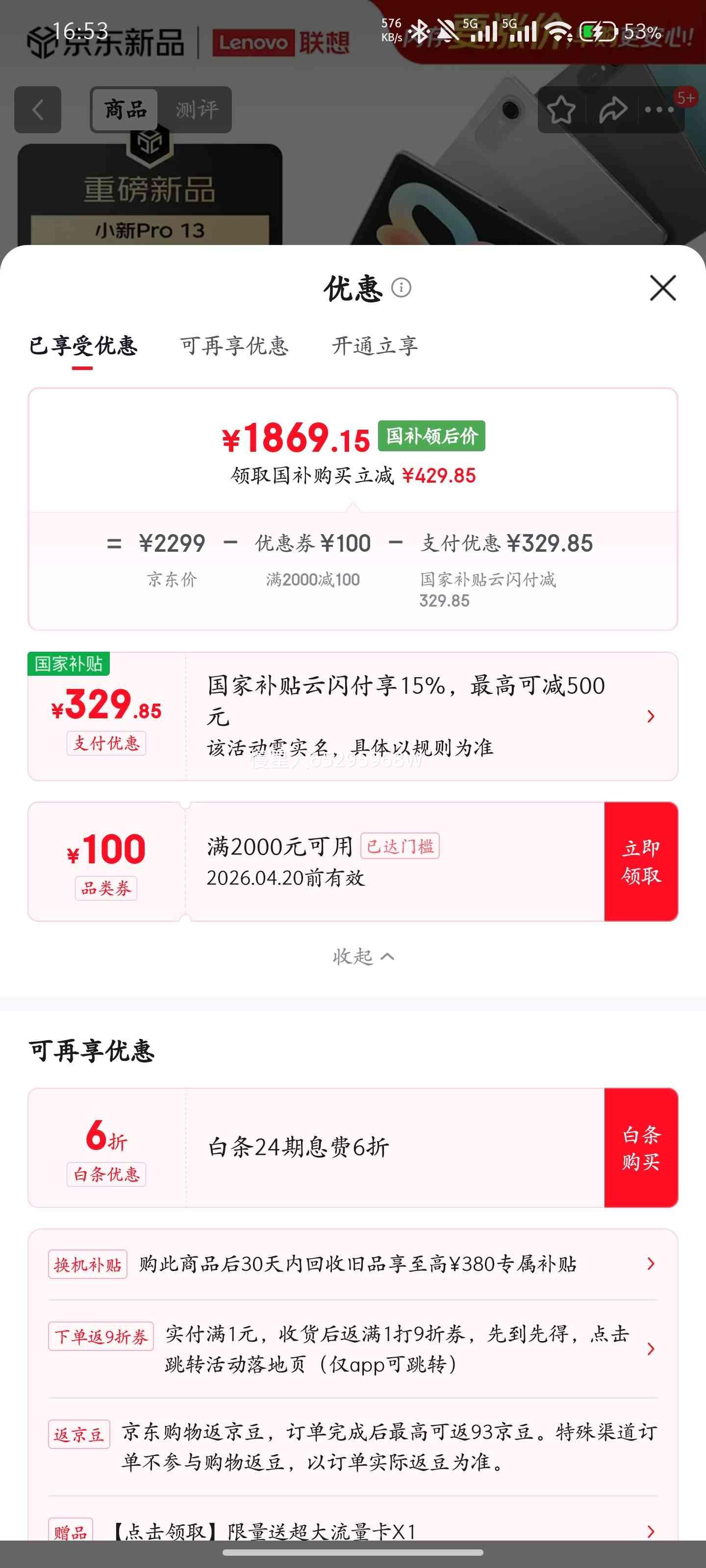Switch to 可再享优惠 tab
The width and height of the screenshot is (706, 1568).
click(233, 346)
